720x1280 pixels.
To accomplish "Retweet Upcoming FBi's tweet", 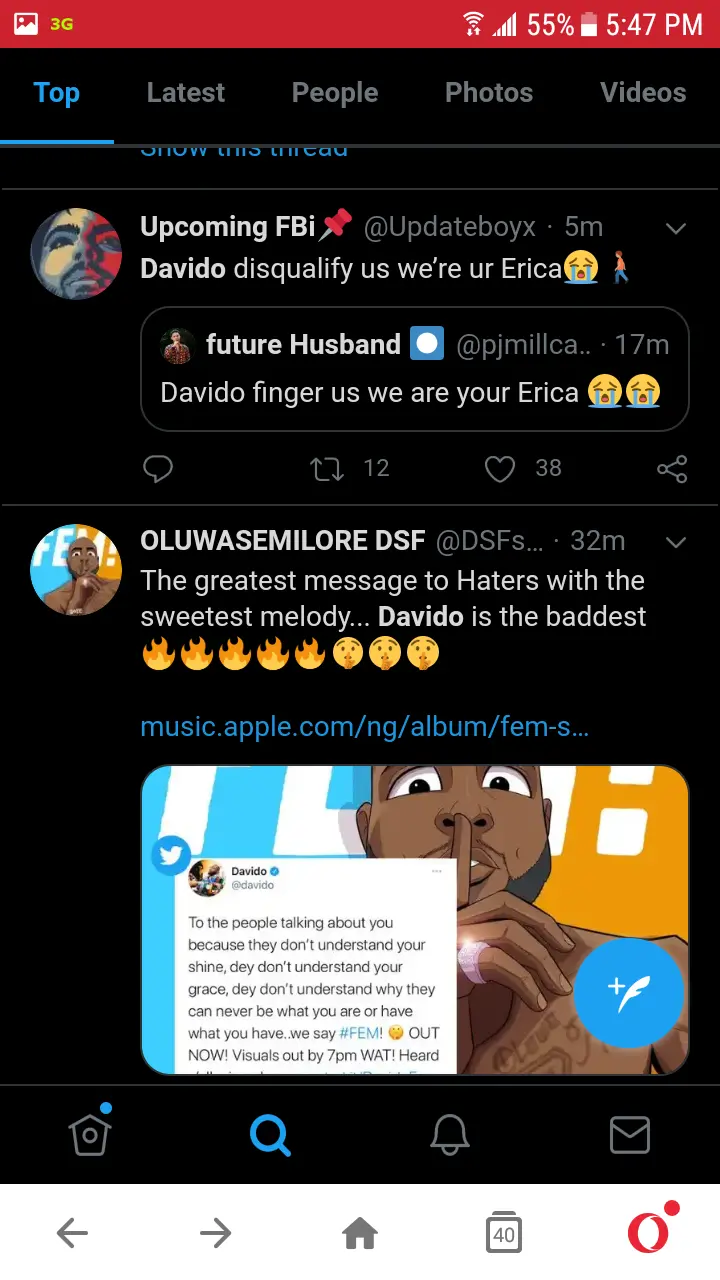I will (x=328, y=468).
